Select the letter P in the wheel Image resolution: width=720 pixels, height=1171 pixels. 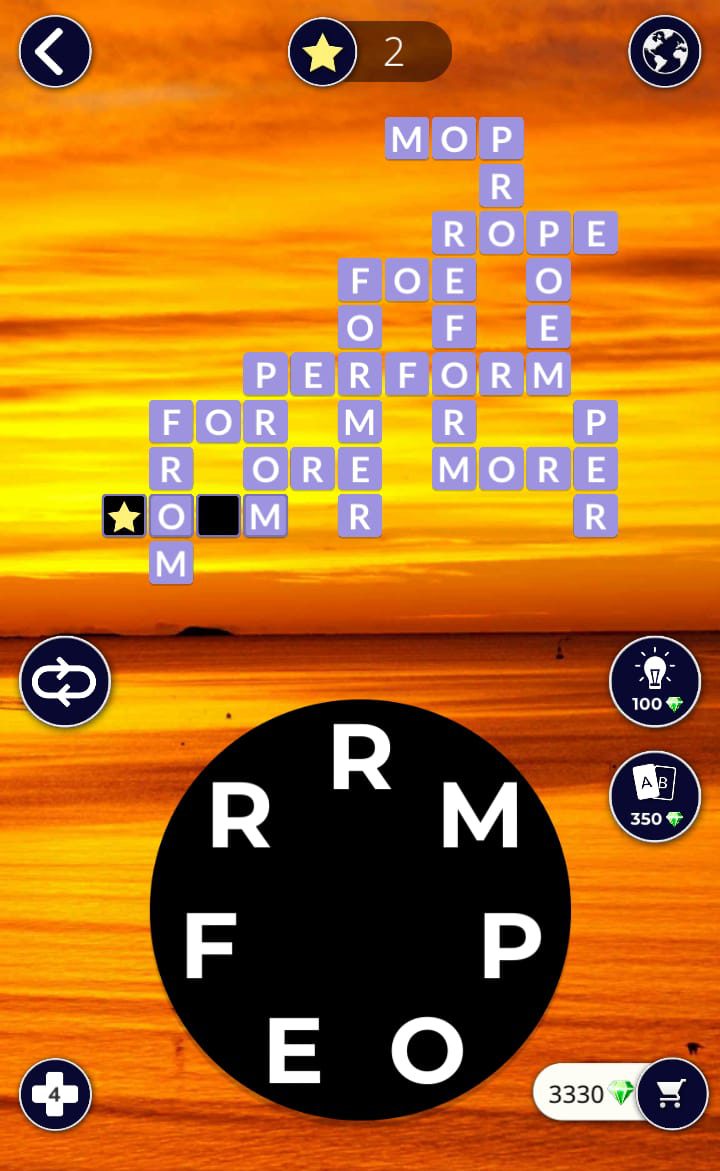tap(511, 945)
